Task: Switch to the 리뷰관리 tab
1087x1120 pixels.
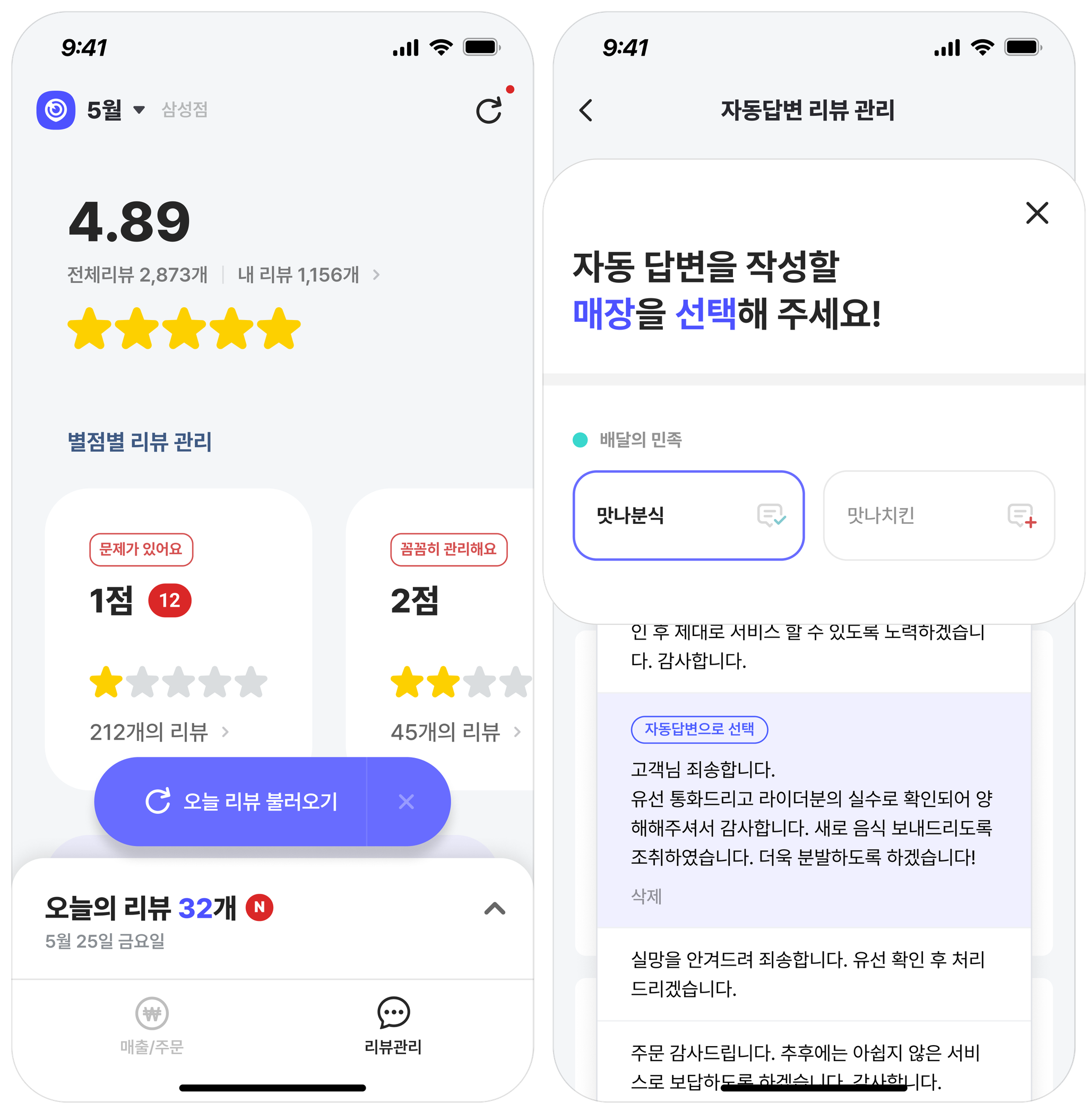Action: click(393, 1025)
